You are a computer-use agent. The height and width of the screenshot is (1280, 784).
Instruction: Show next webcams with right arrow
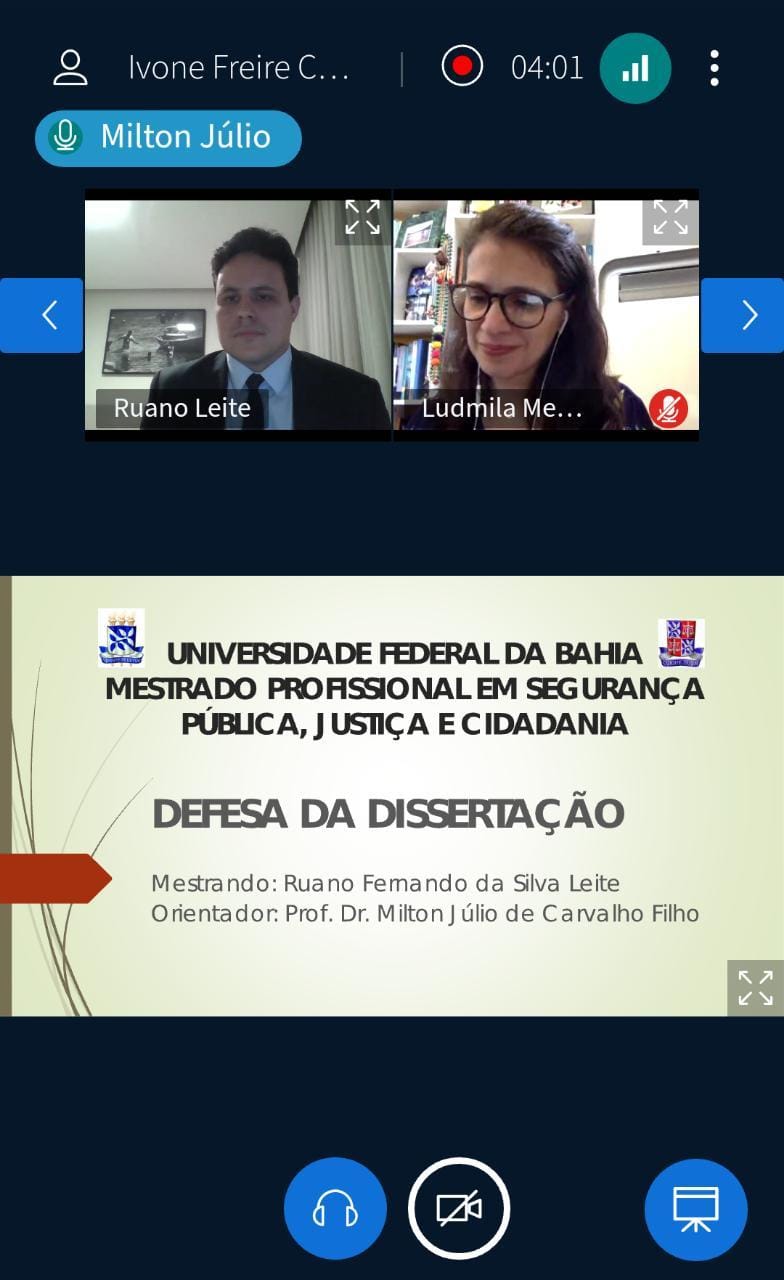(742, 316)
